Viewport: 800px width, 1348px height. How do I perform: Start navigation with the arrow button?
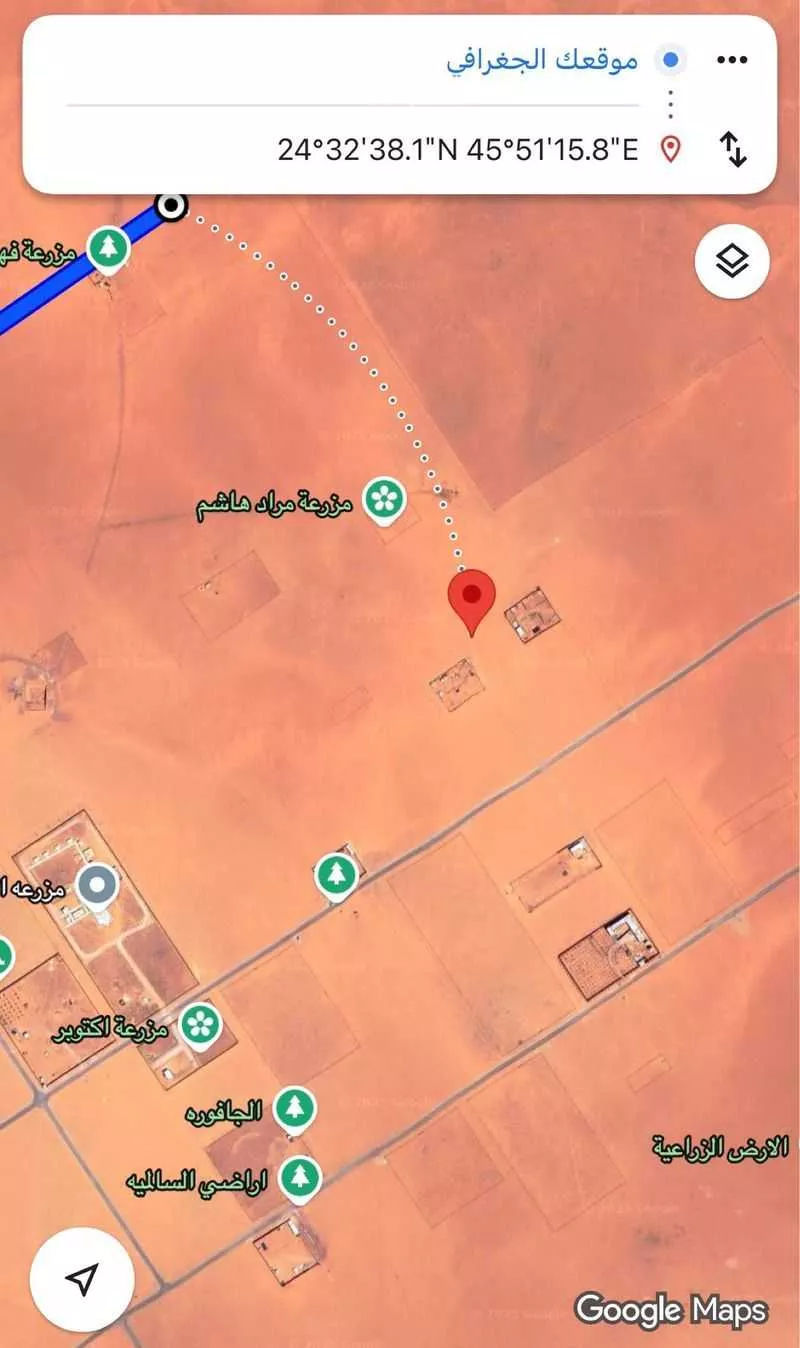coord(82,1278)
